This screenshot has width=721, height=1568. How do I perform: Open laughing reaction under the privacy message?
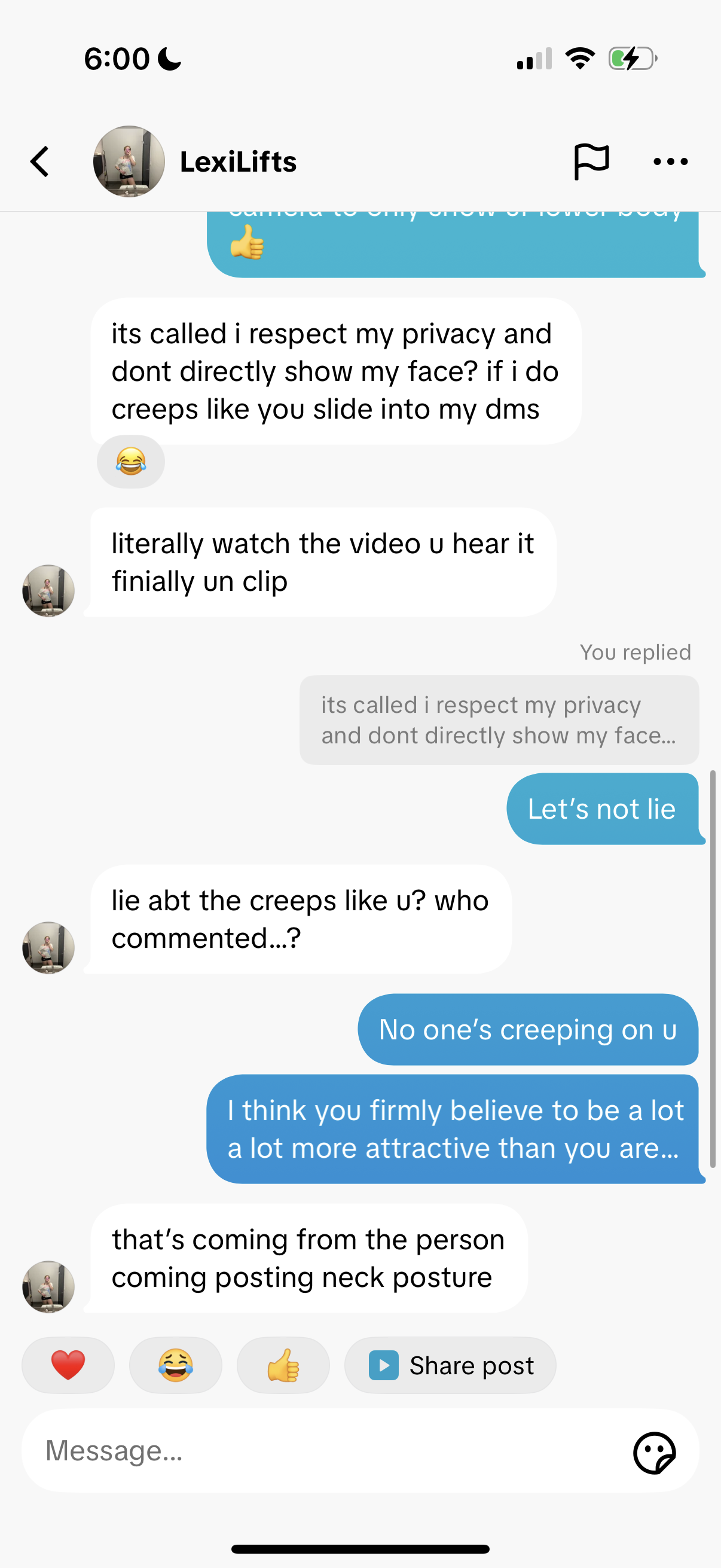pyautogui.click(x=130, y=462)
